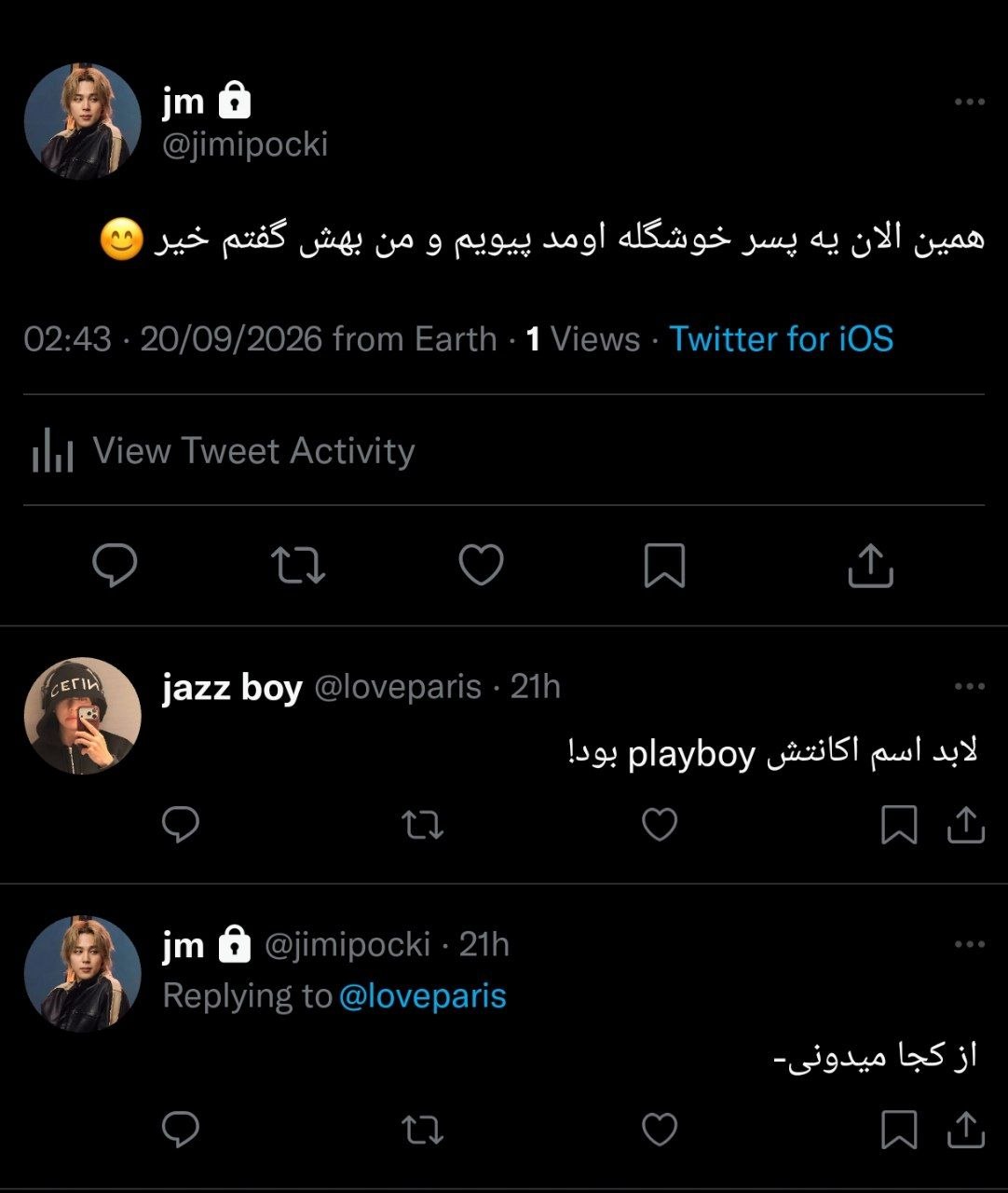Open overflow menu on jm's main tweet

pyautogui.click(x=969, y=102)
